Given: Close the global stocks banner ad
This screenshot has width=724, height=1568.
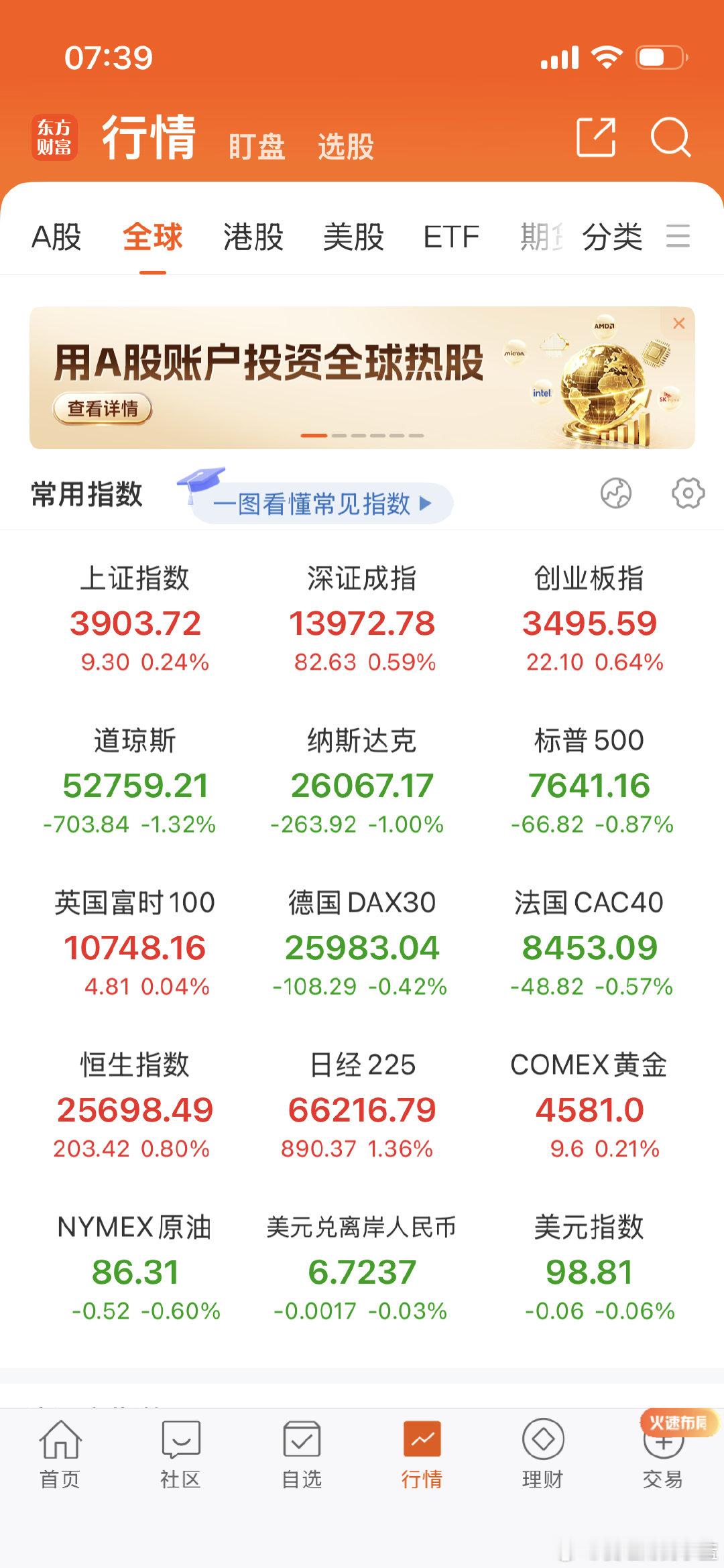Looking at the screenshot, I should click(679, 323).
